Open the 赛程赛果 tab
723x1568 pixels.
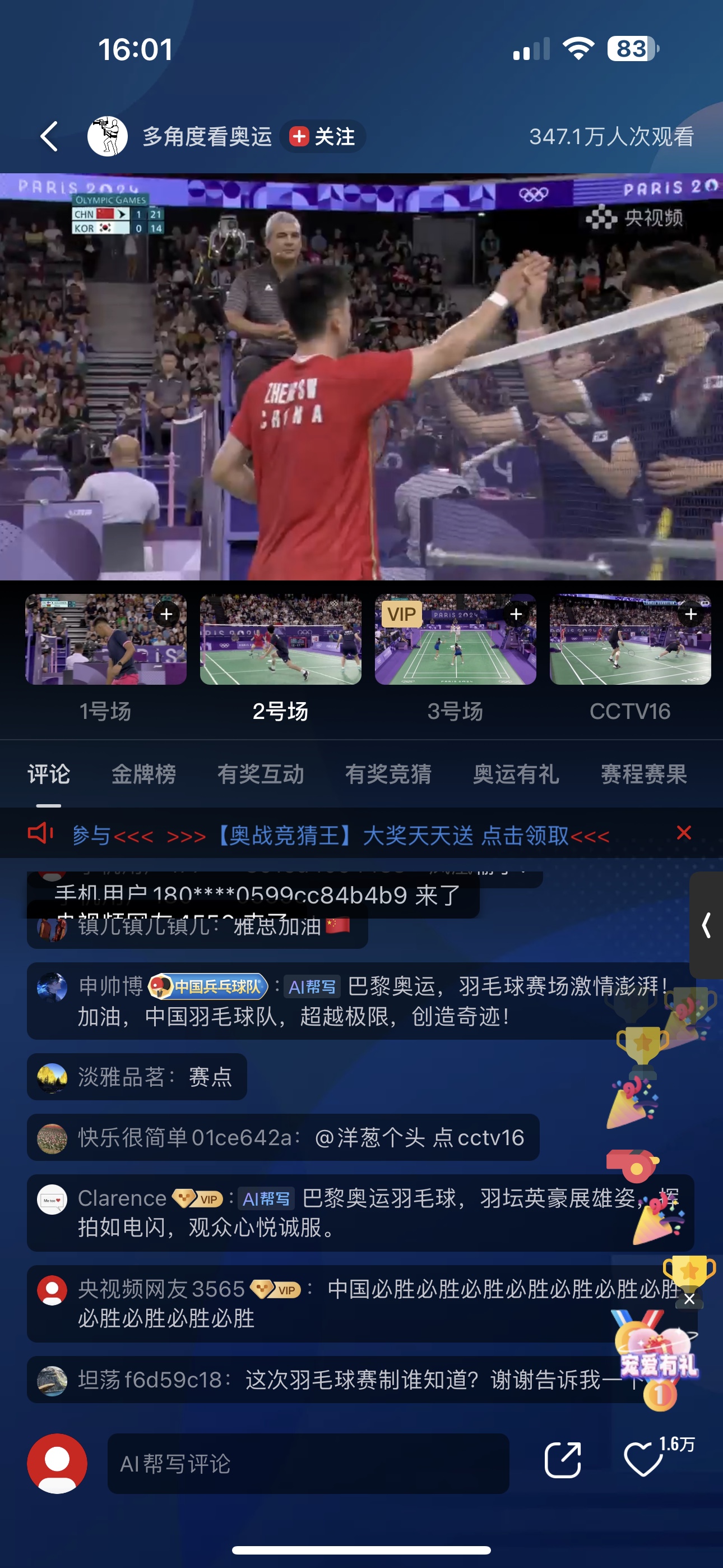[x=644, y=774]
